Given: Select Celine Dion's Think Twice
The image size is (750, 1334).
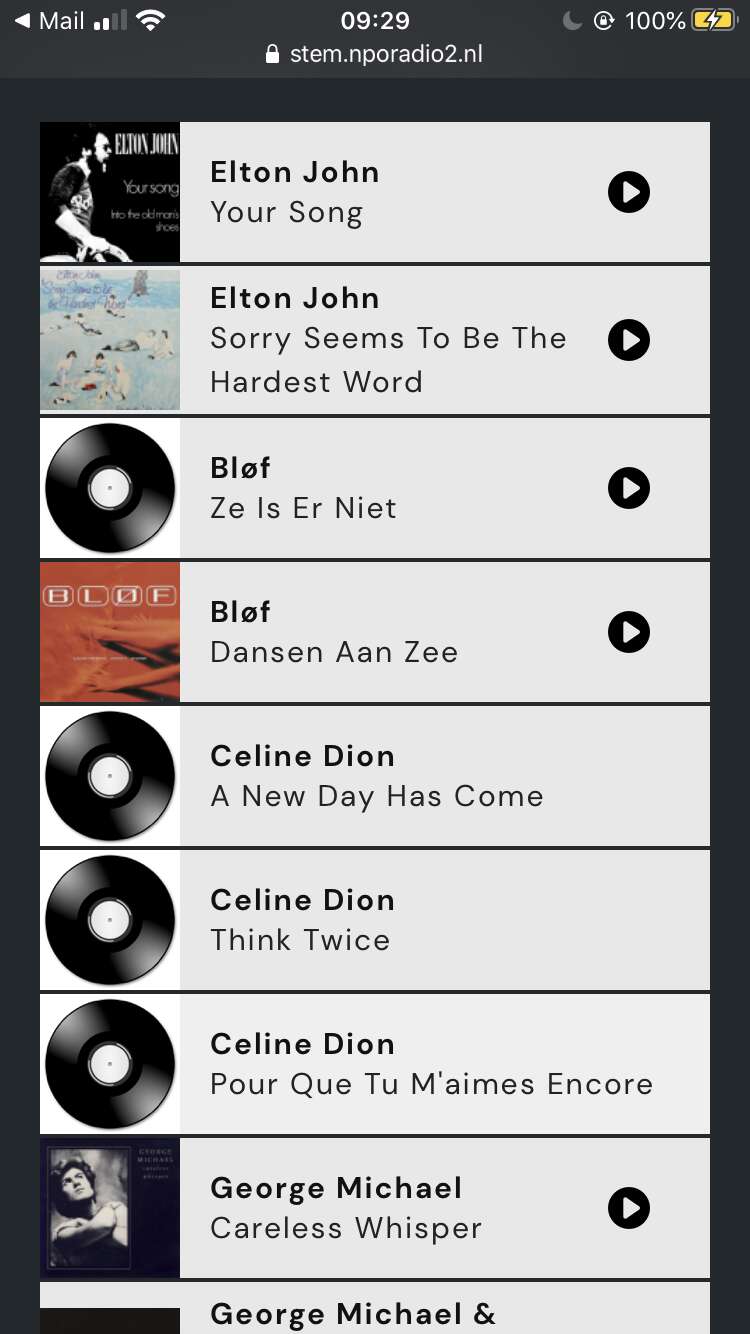Looking at the screenshot, I should point(375,920).
